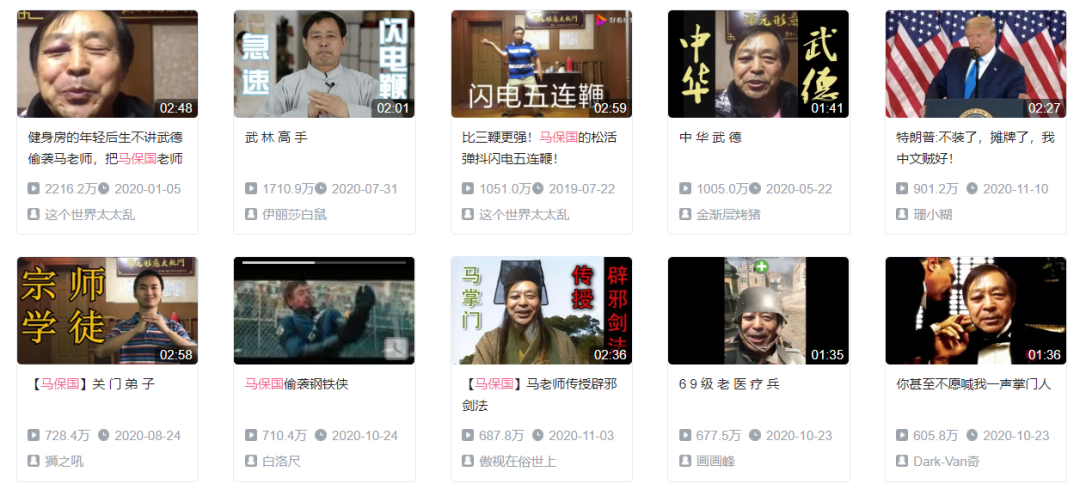Visit uploader 白洛尺's page
Viewport: 1080px width, 490px height.
[x=281, y=461]
